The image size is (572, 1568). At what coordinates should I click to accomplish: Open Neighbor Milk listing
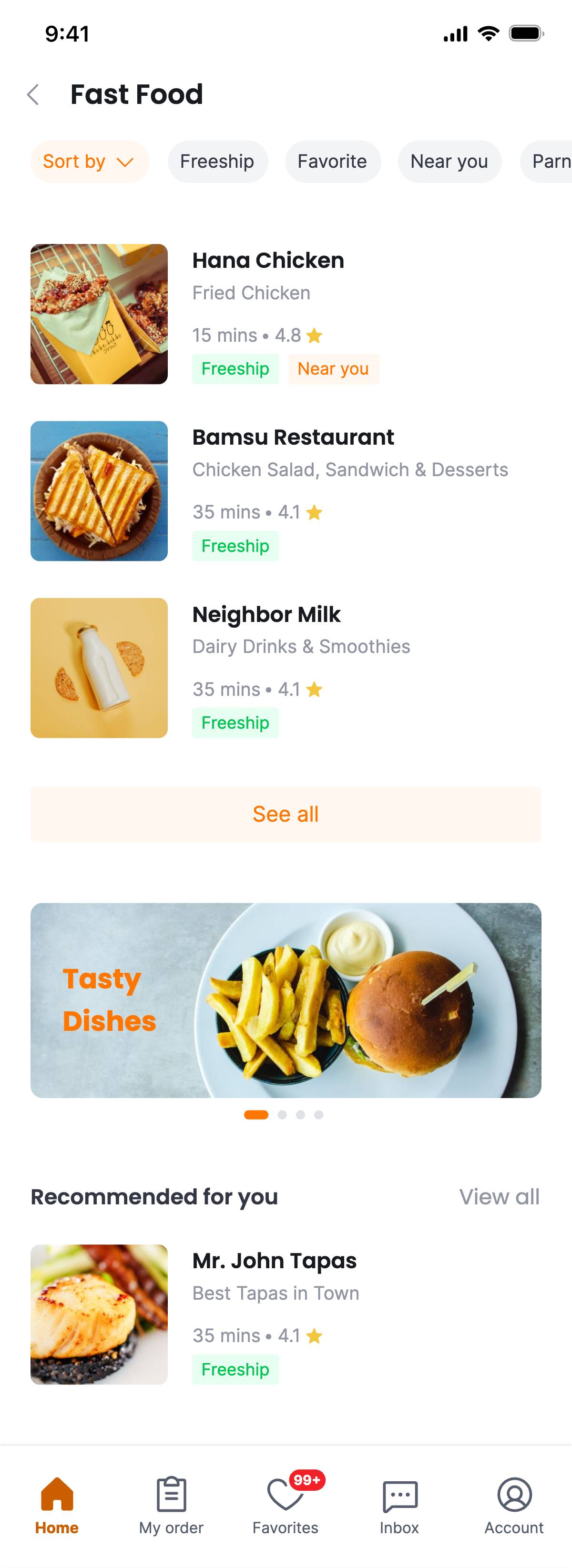tap(266, 615)
